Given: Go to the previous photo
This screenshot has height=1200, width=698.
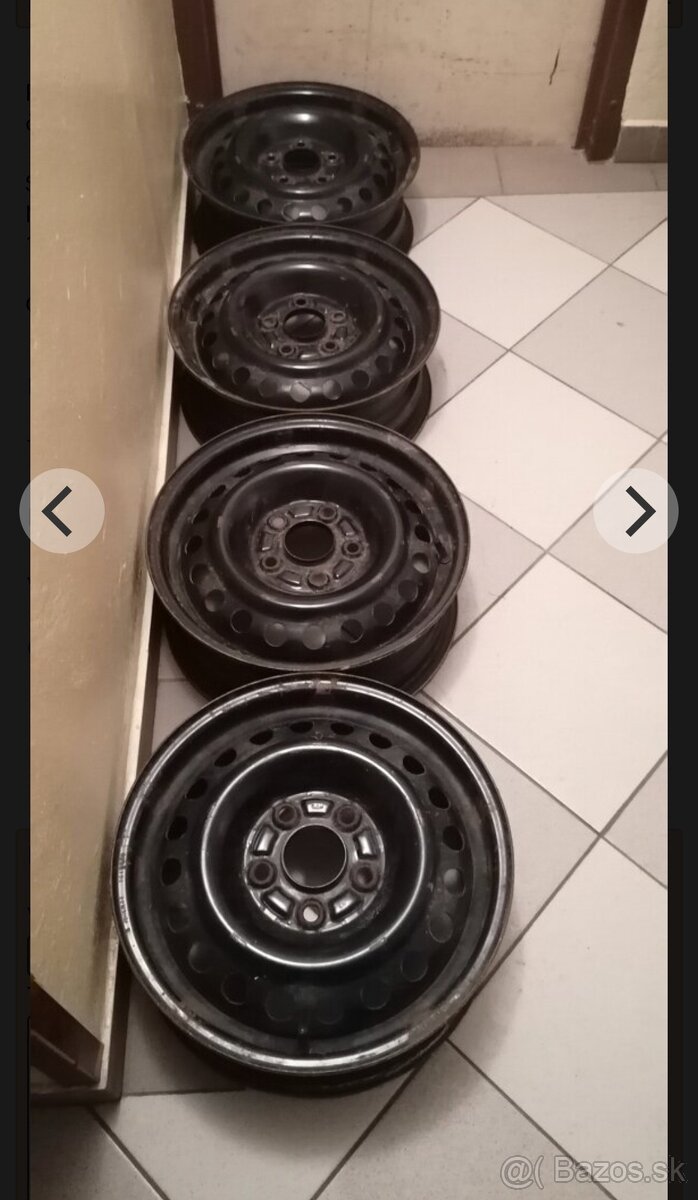Looking at the screenshot, I should pos(60,511).
